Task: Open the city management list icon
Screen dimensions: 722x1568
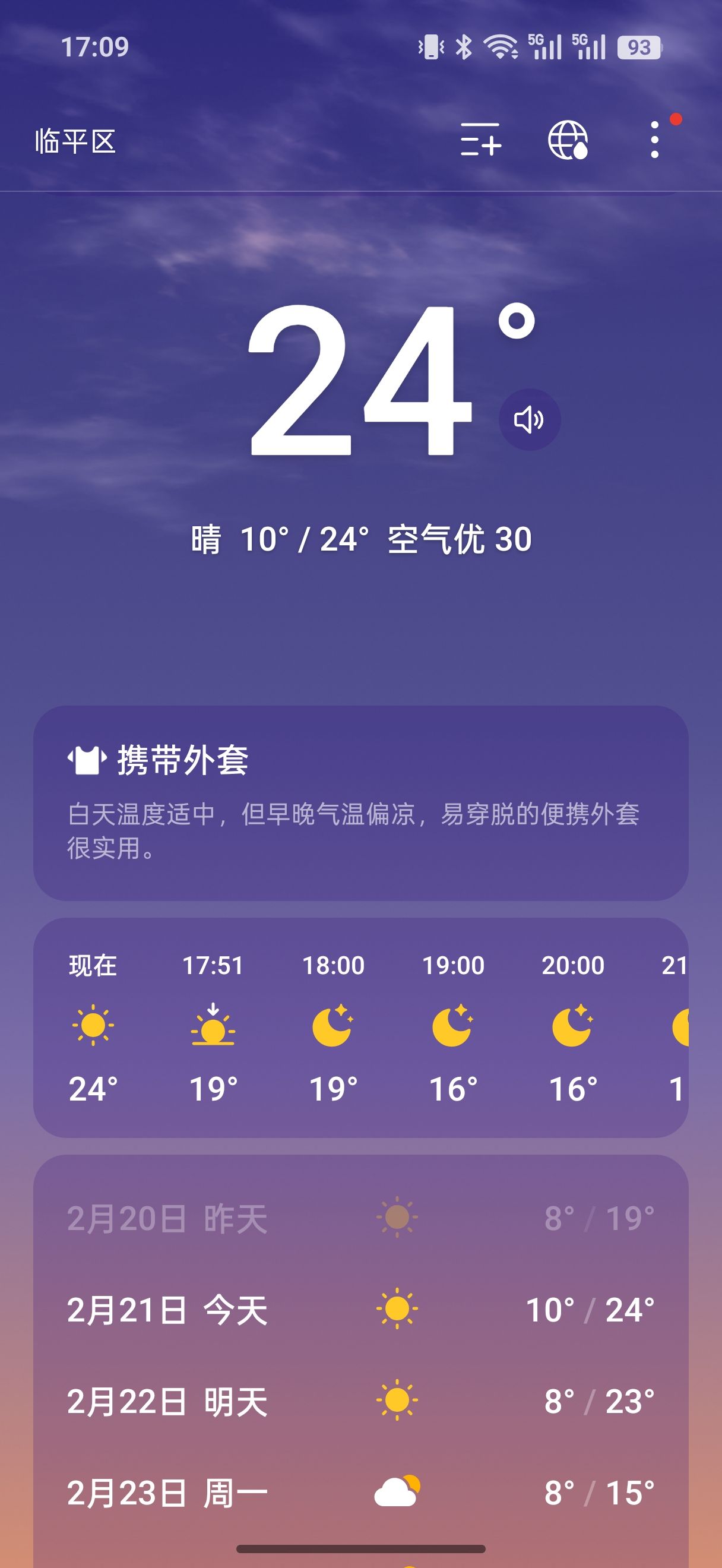Action: (x=480, y=140)
